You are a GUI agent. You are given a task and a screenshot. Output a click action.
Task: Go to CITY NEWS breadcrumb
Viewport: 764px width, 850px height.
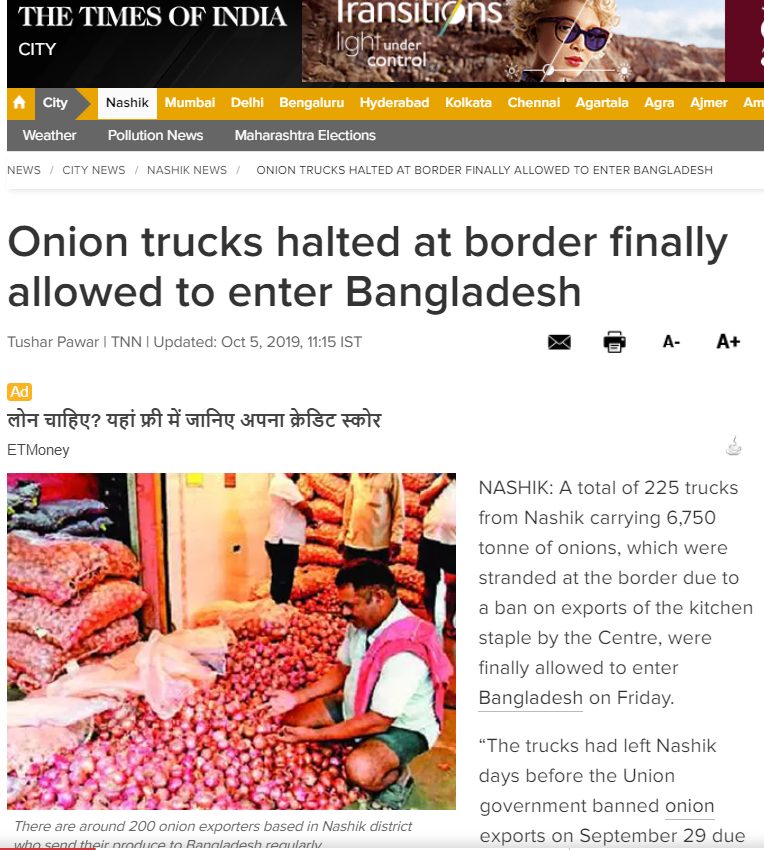point(94,170)
